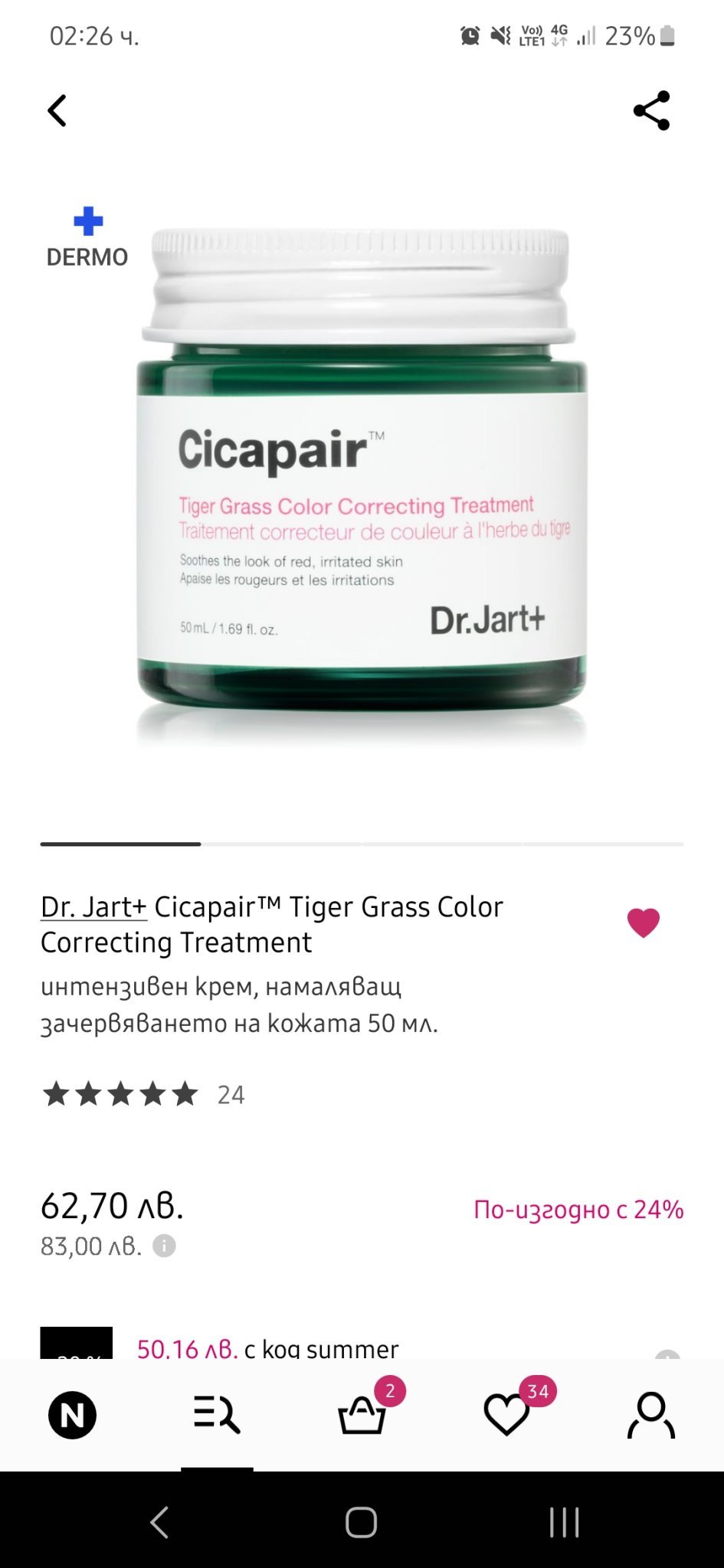The width and height of the screenshot is (724, 1568).
Task: Open the system recent apps
Action: (x=564, y=1522)
